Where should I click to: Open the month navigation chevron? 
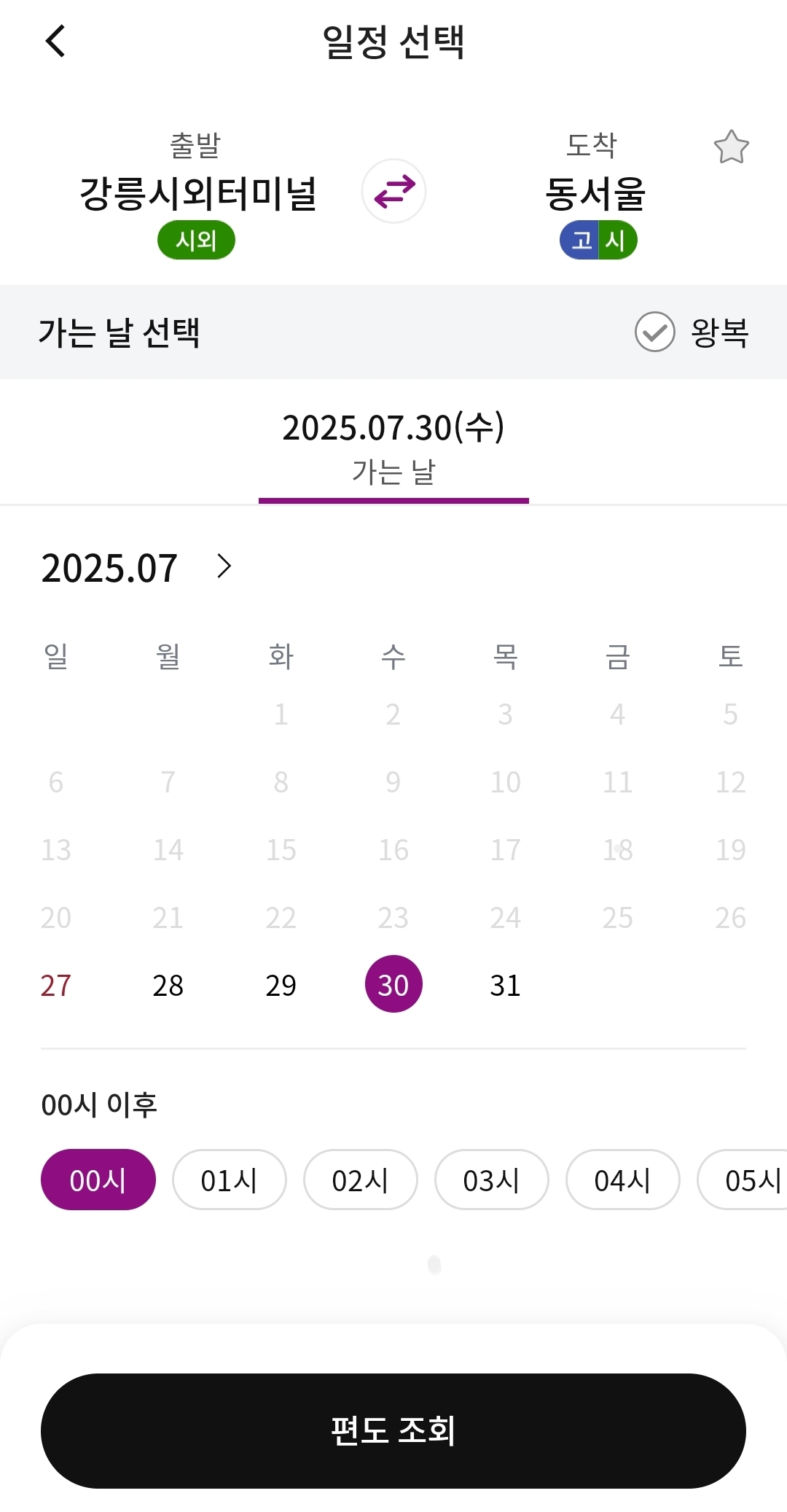tap(222, 567)
